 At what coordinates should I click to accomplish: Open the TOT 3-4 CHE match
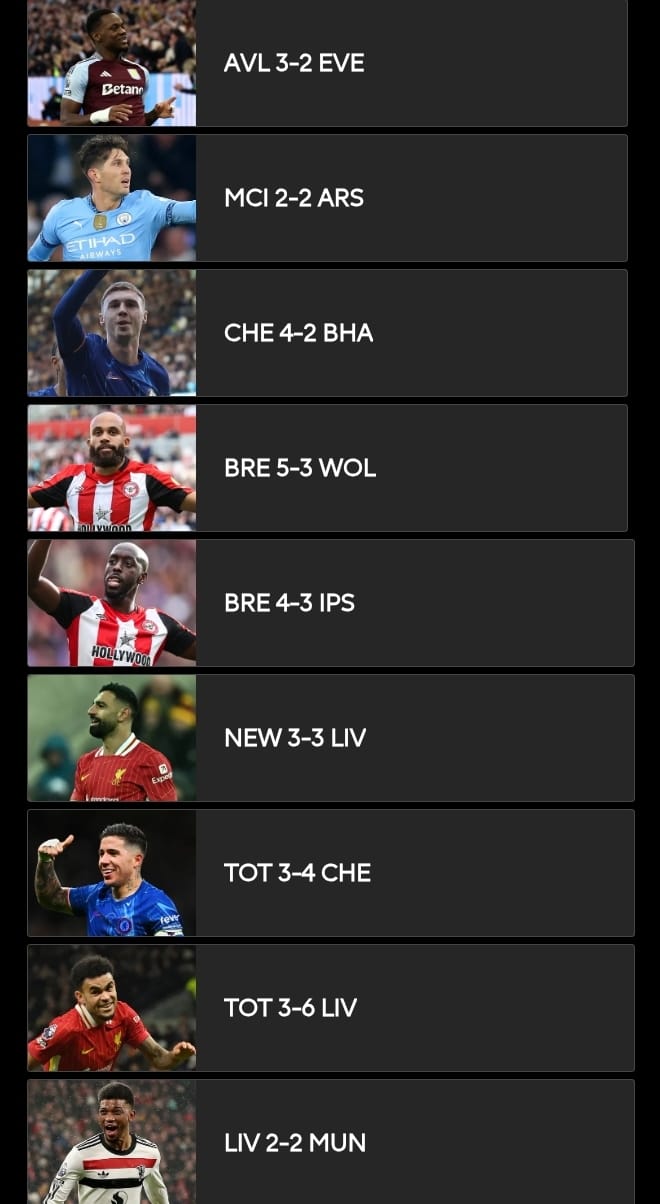(330, 873)
